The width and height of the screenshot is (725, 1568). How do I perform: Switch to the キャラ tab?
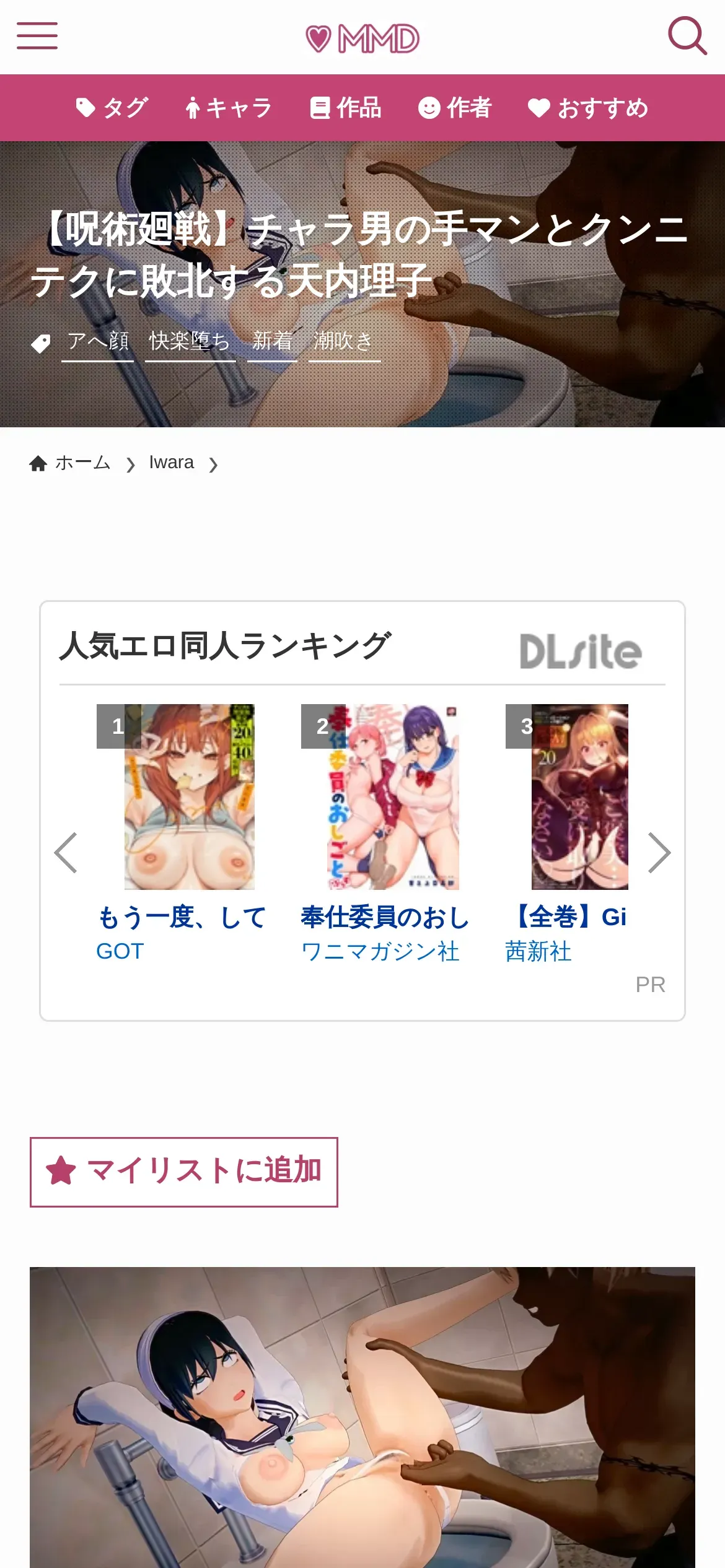(229, 108)
